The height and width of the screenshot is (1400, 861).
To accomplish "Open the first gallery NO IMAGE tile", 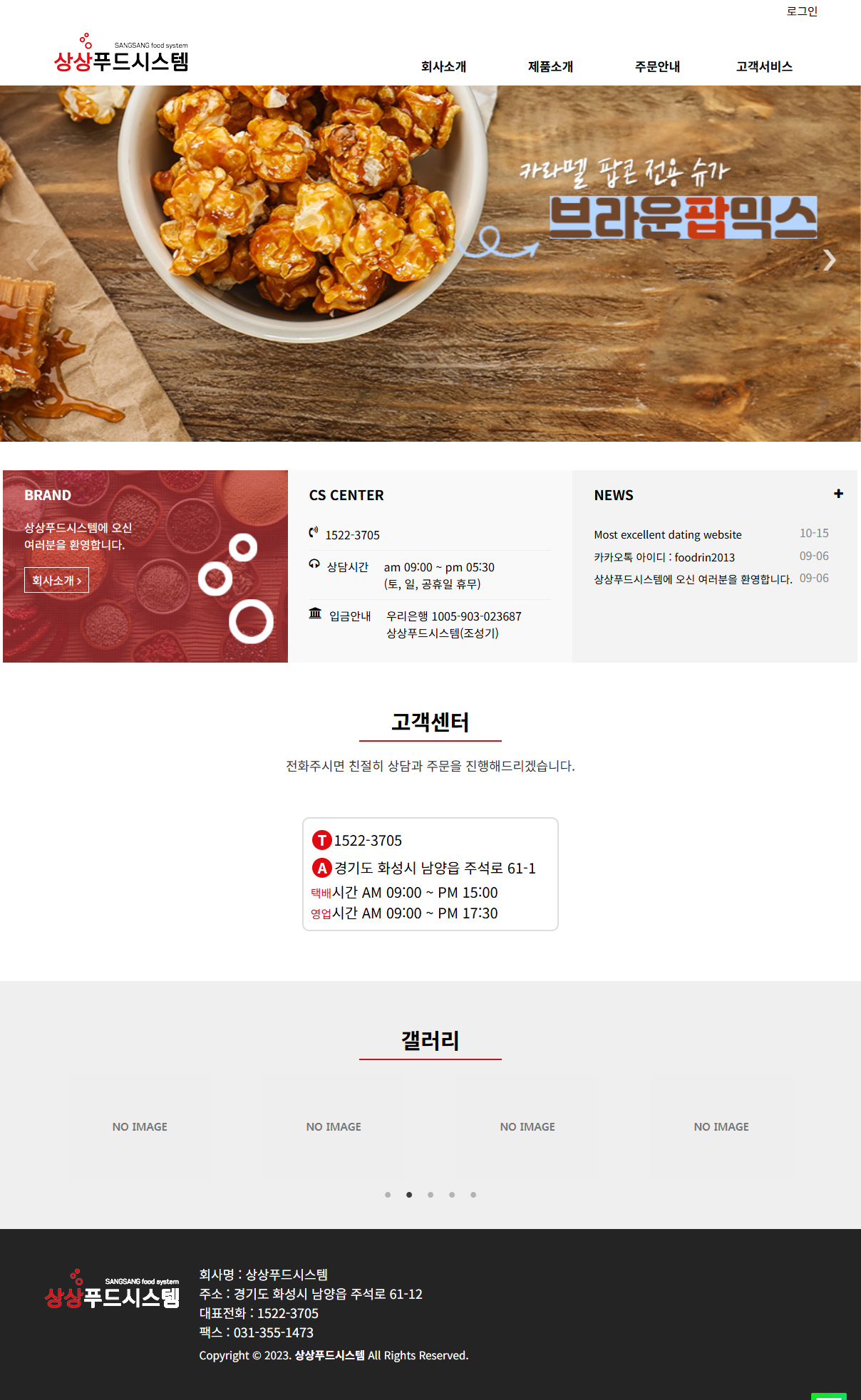I will [140, 1126].
